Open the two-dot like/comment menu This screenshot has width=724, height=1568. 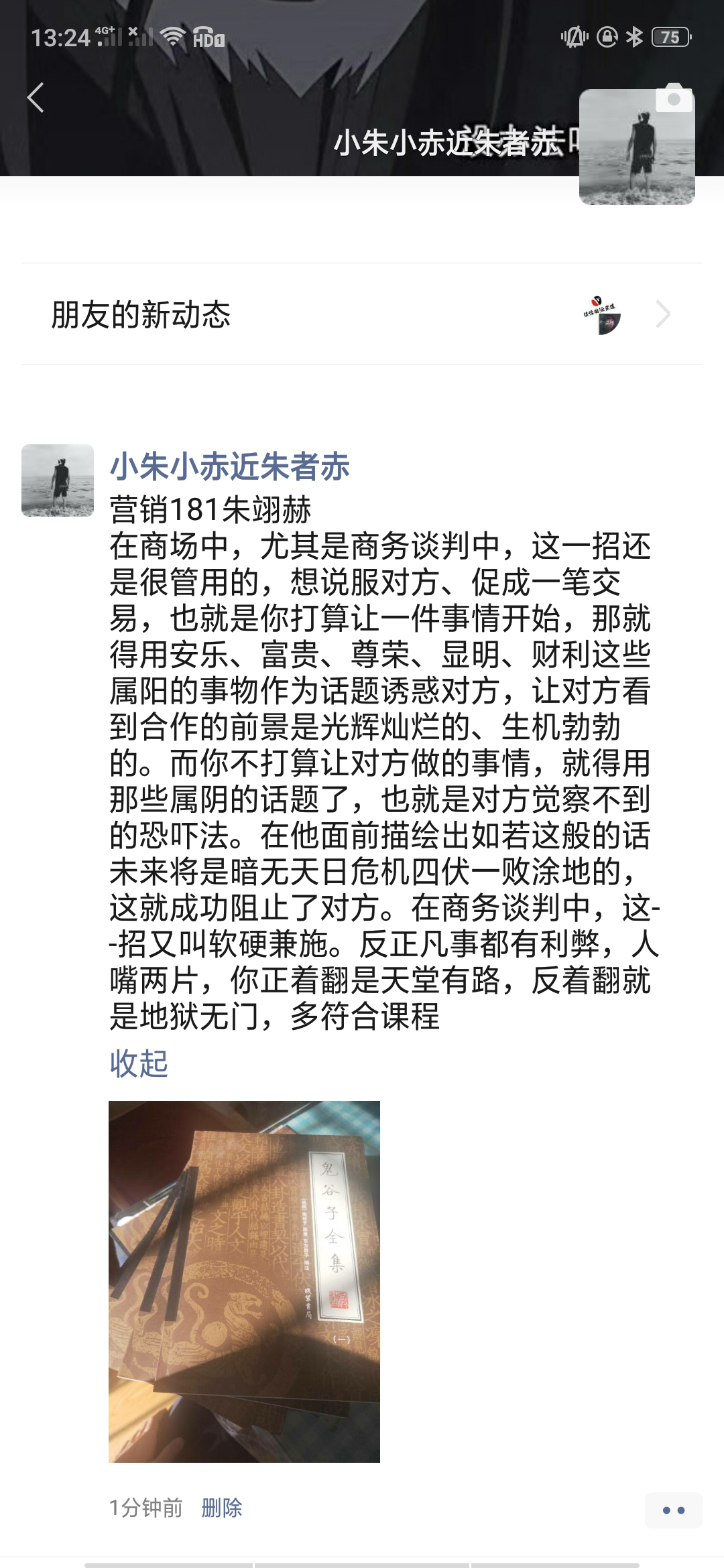[673, 1510]
